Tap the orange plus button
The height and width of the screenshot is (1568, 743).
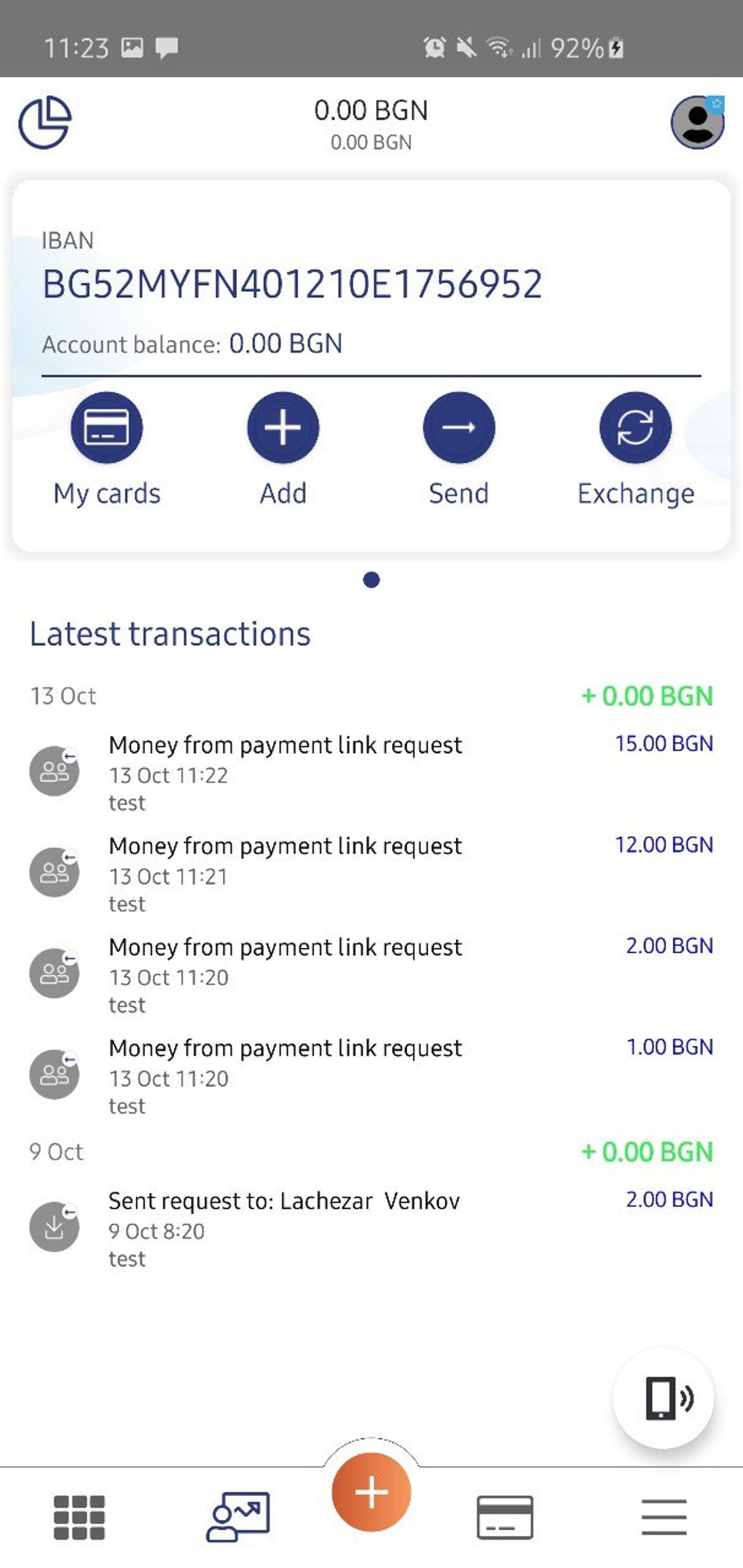pyautogui.click(x=371, y=1492)
